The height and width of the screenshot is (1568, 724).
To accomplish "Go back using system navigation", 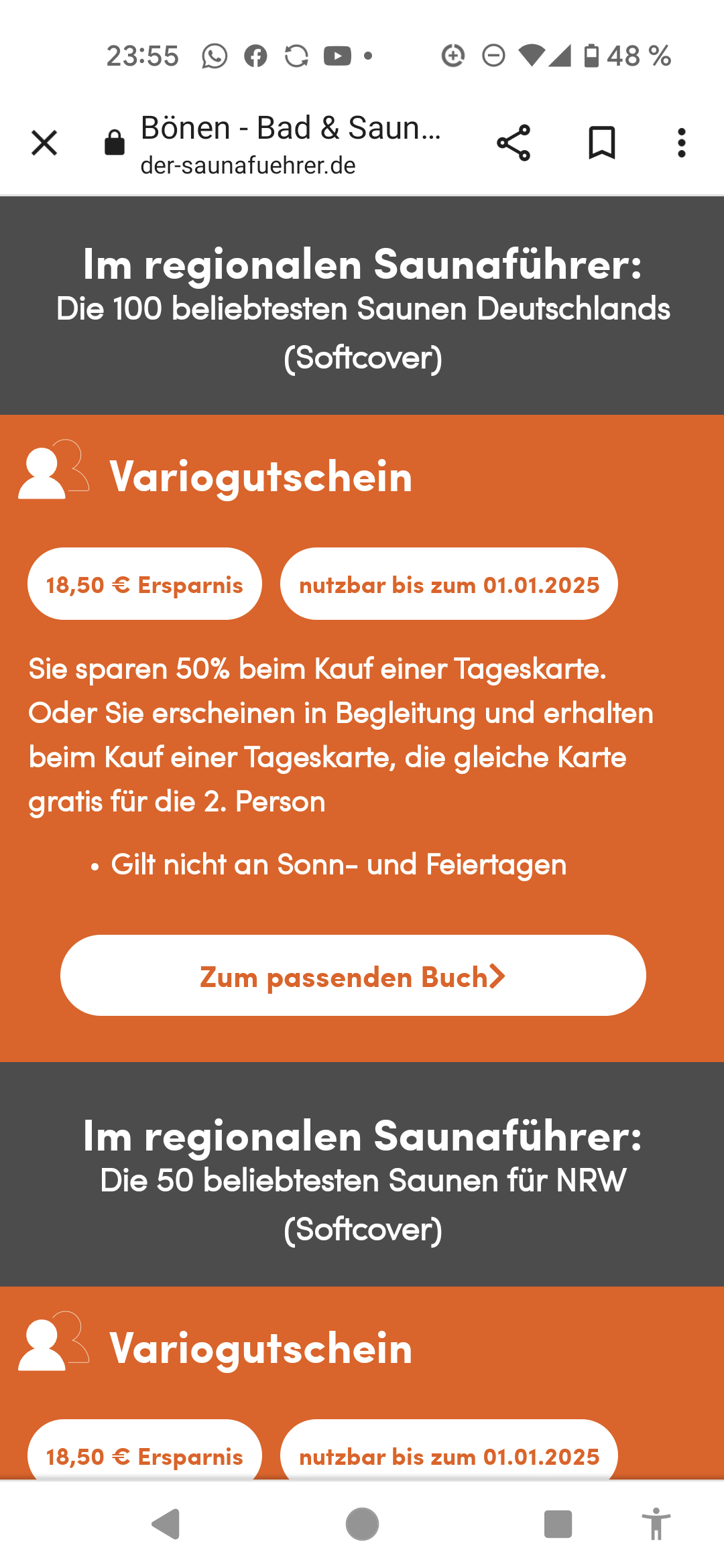I will click(x=166, y=1524).
